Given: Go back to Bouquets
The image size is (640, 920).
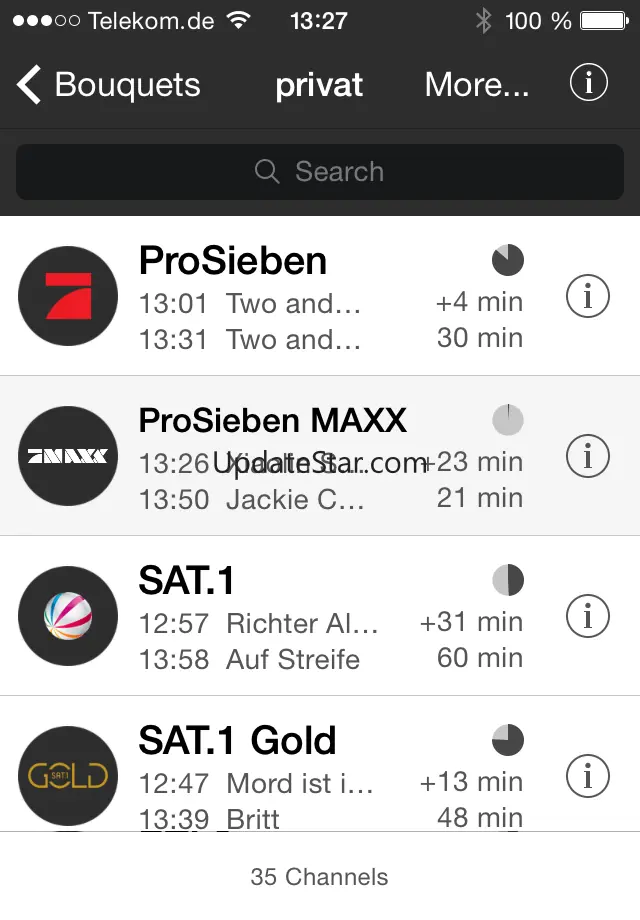Looking at the screenshot, I should 108,86.
